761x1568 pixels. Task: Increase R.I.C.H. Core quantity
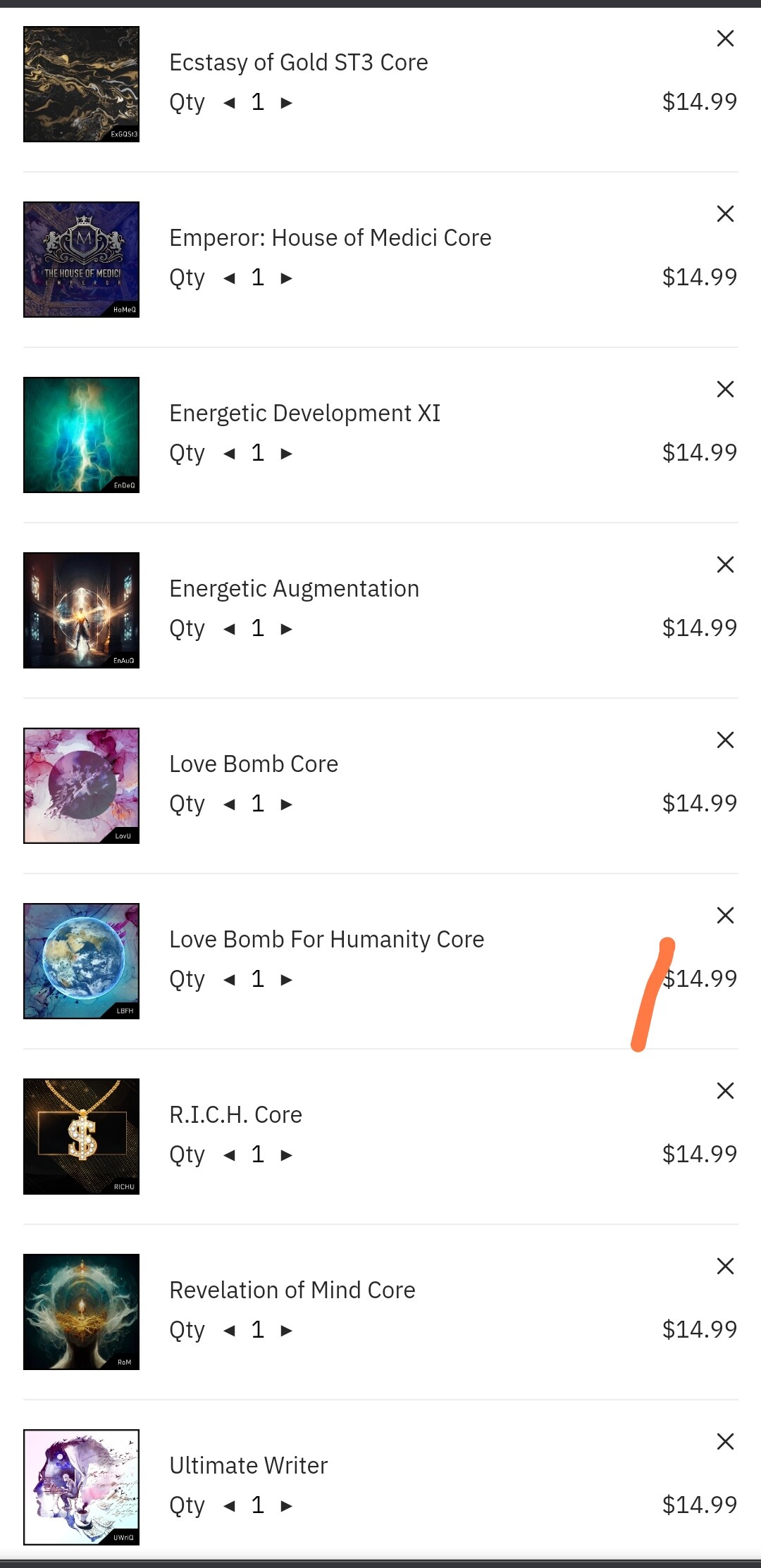tap(286, 1155)
